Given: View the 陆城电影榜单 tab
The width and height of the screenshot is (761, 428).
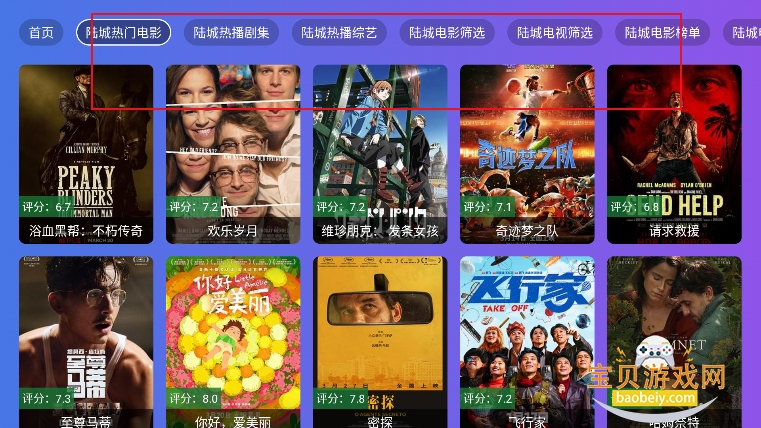Looking at the screenshot, I should point(663,32).
